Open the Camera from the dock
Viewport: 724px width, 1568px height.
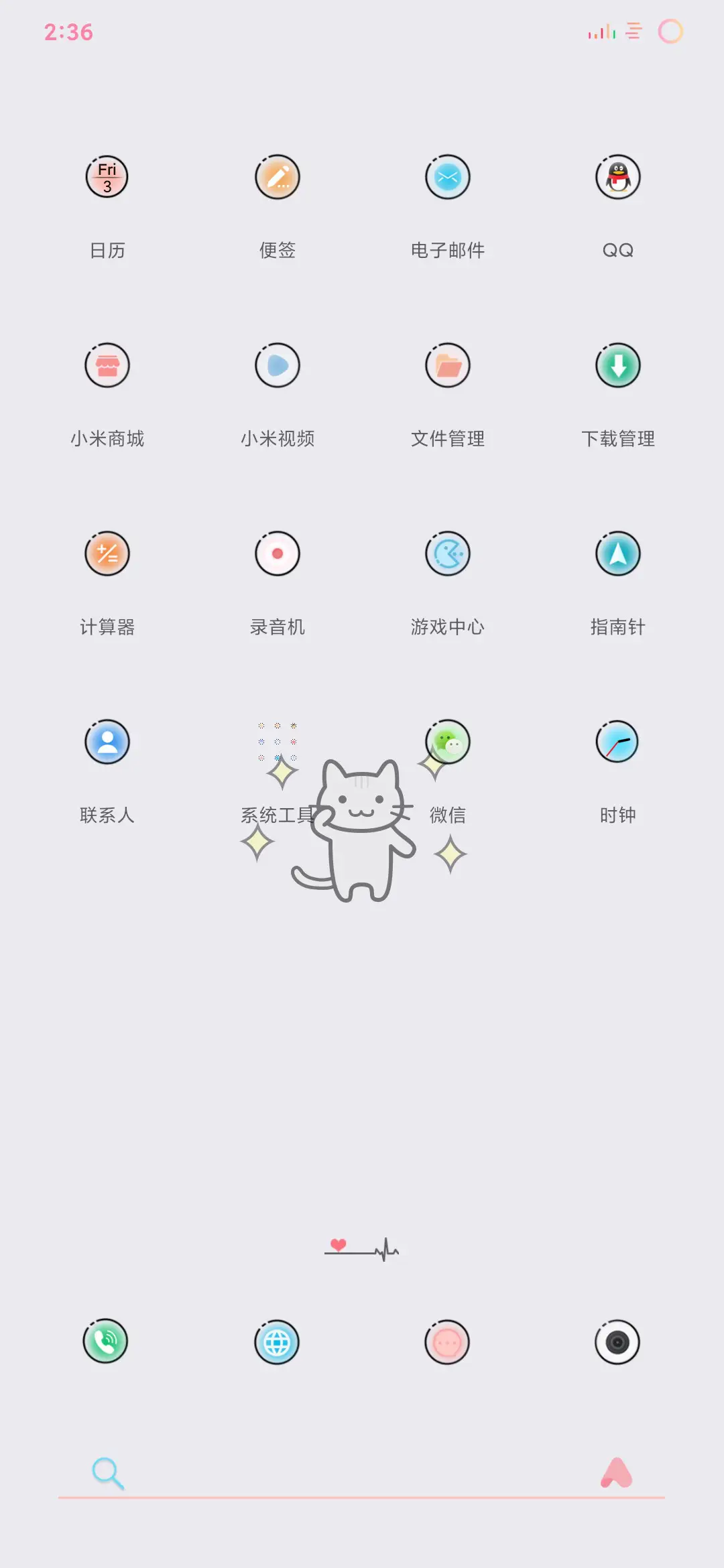(618, 1341)
